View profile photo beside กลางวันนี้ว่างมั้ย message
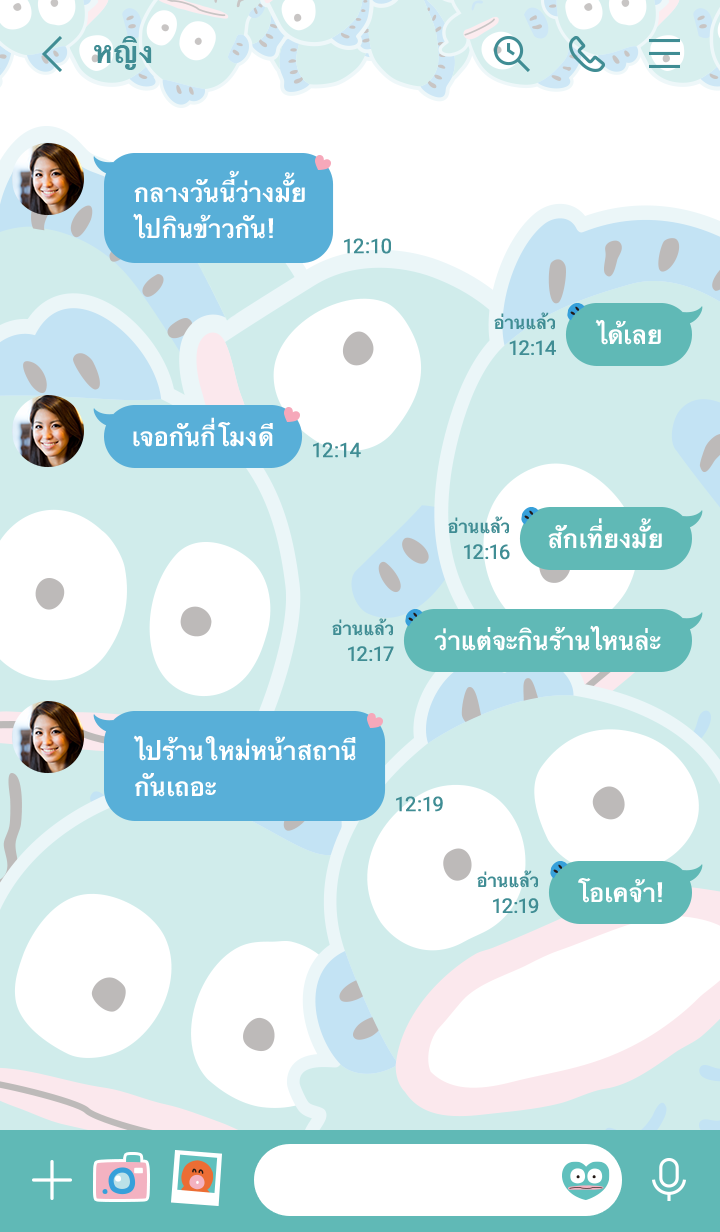720x1232 pixels. point(49,179)
